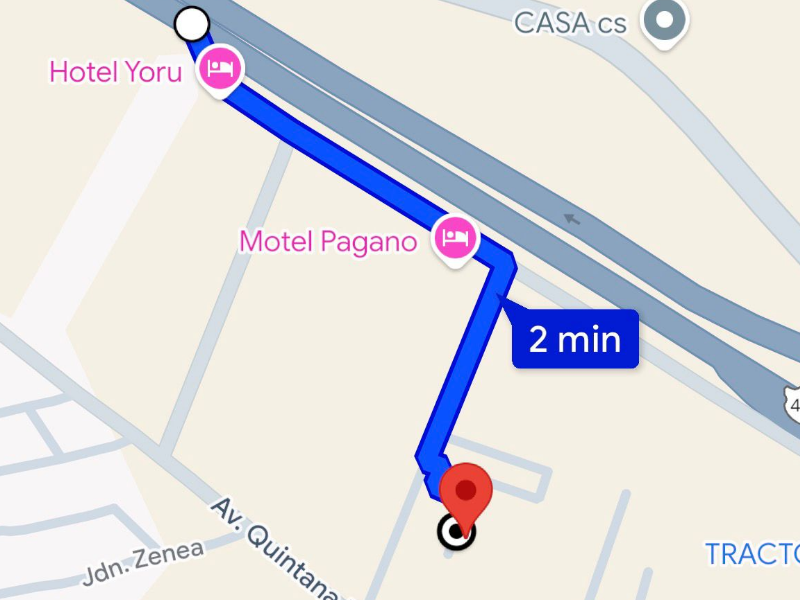
Task: Open the Hotel Yoru place marker
Action: point(220,71)
